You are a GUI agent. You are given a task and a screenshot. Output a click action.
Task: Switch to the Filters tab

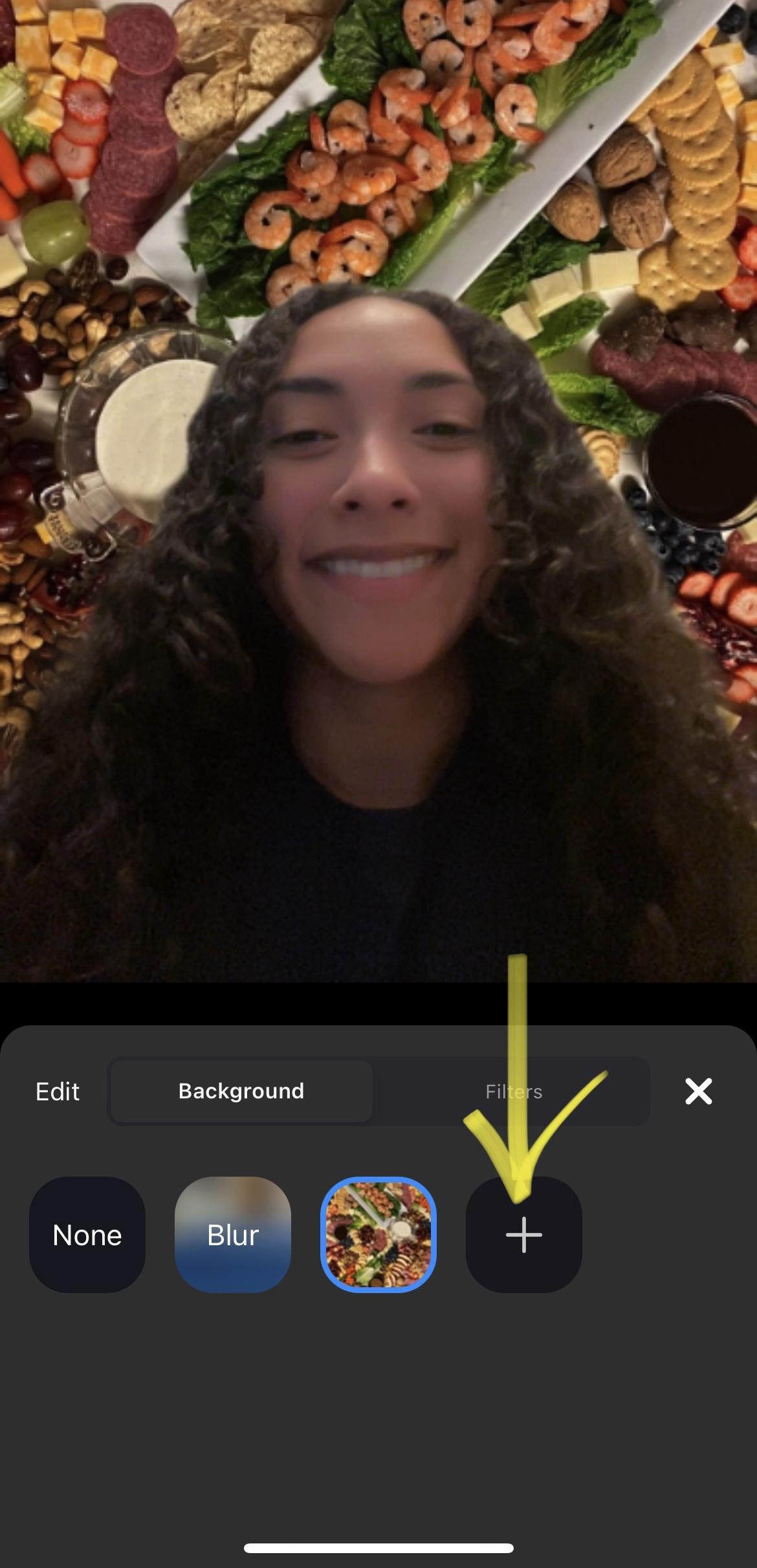[x=513, y=1091]
